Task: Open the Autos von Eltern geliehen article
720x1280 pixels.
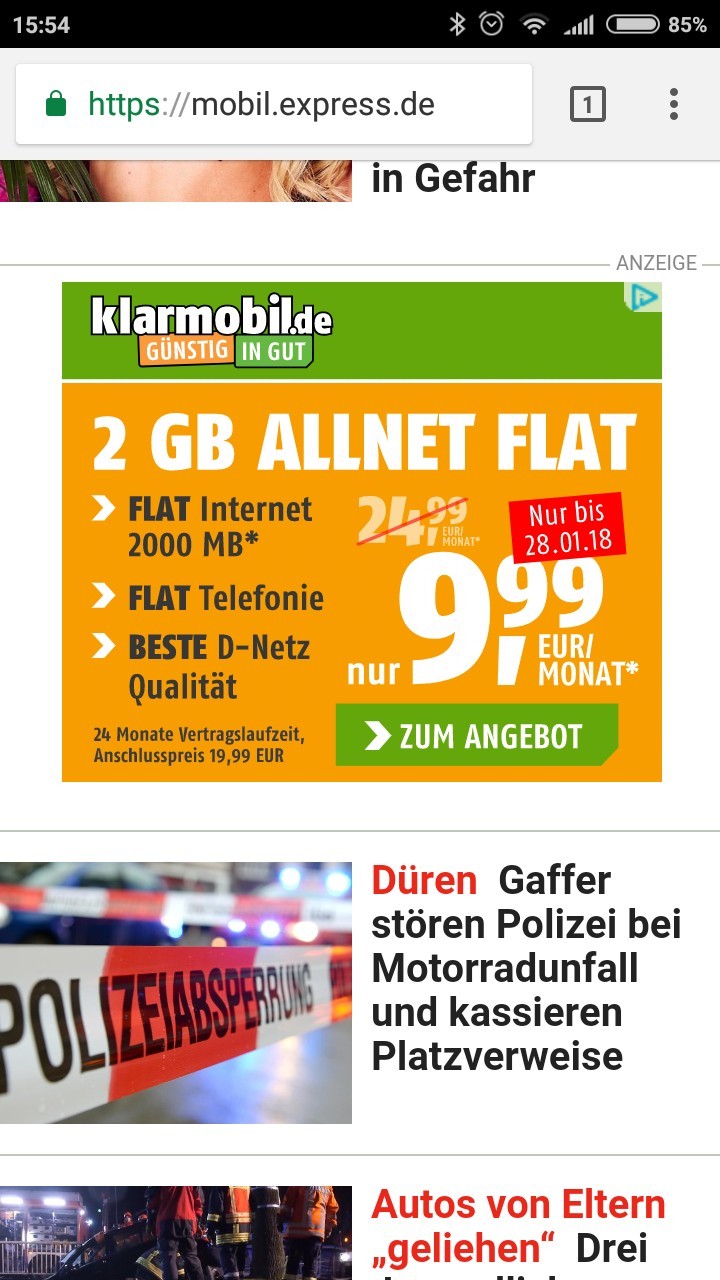Action: 518,1230
